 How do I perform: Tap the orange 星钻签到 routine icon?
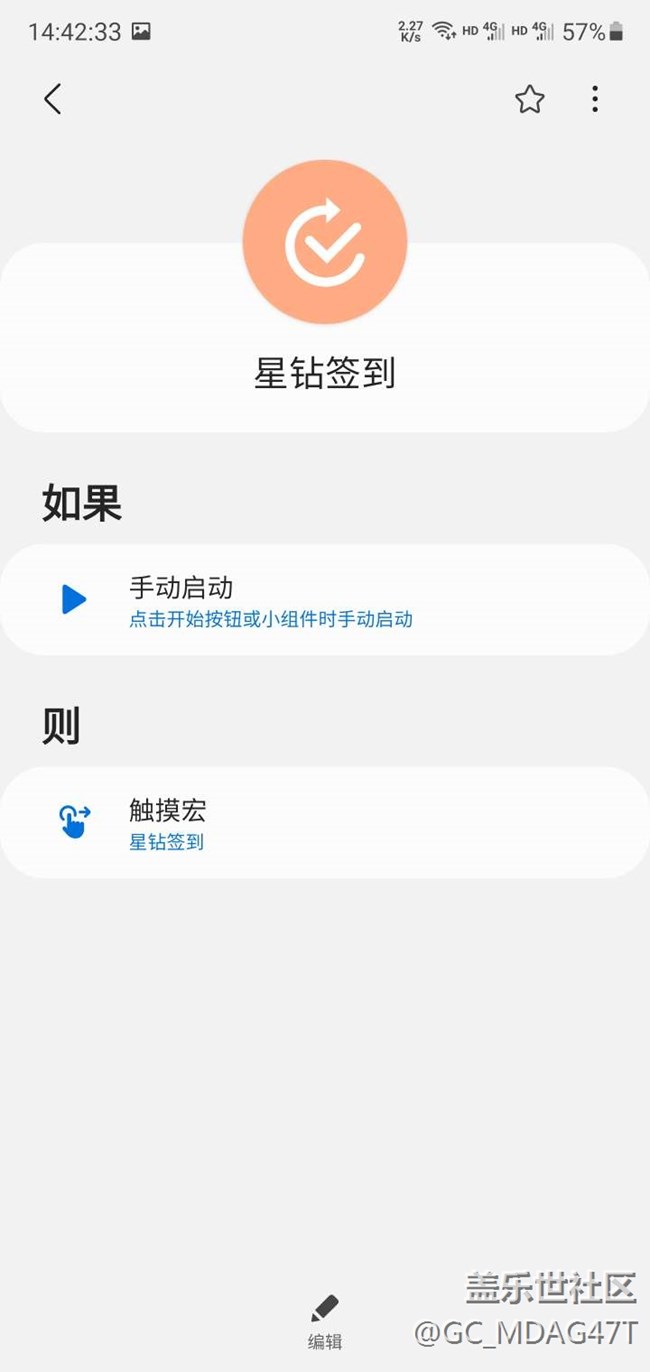[x=324, y=243]
